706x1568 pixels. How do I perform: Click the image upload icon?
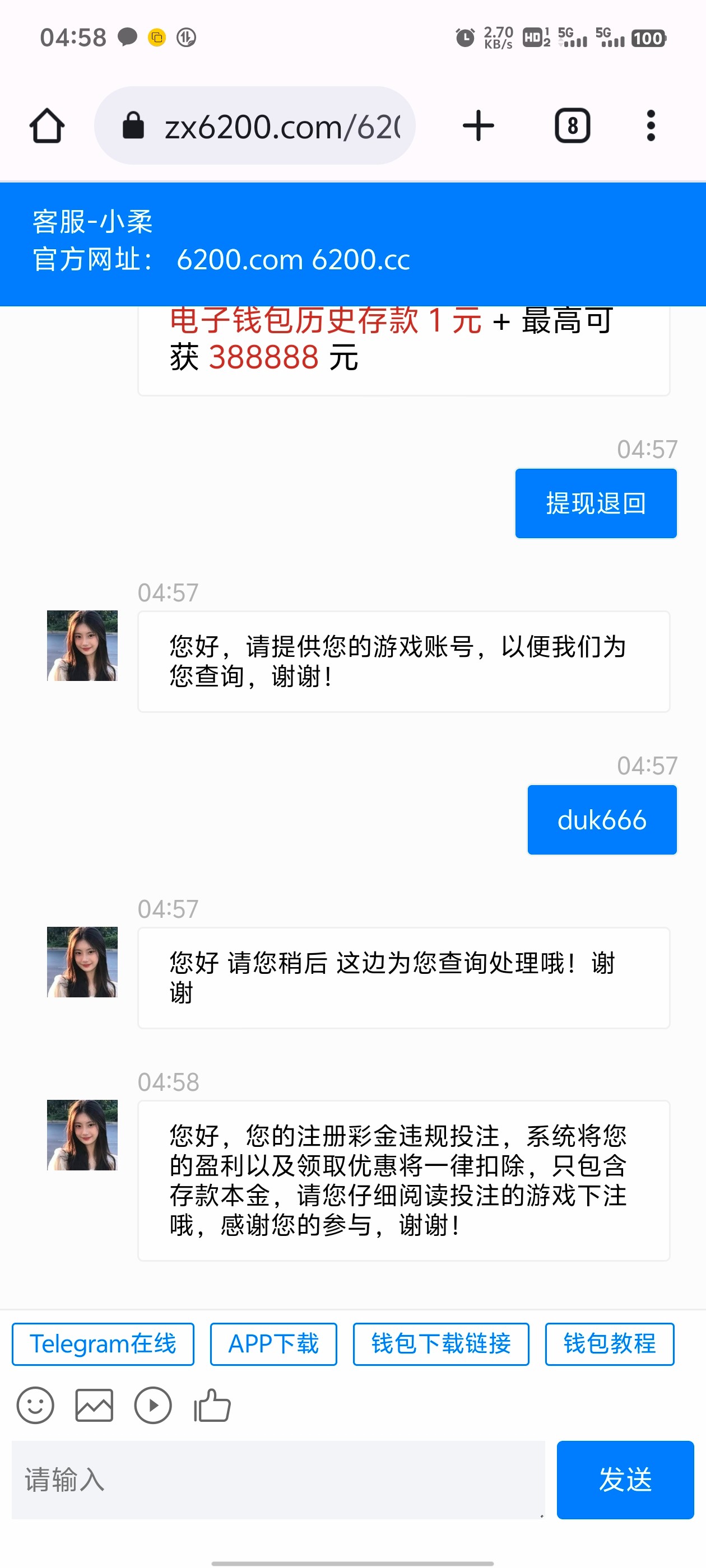tap(95, 1406)
